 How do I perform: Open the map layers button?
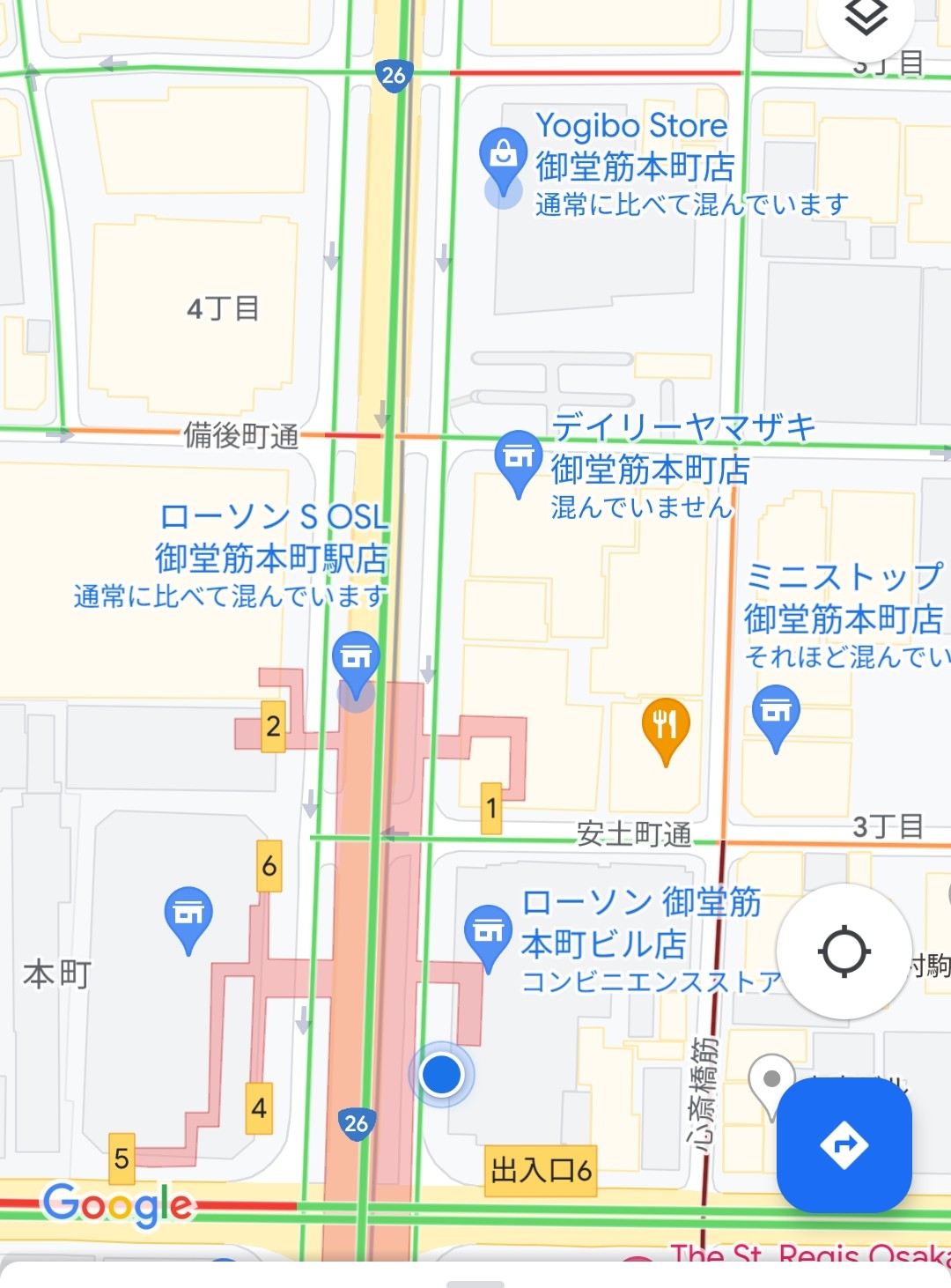pos(866,18)
